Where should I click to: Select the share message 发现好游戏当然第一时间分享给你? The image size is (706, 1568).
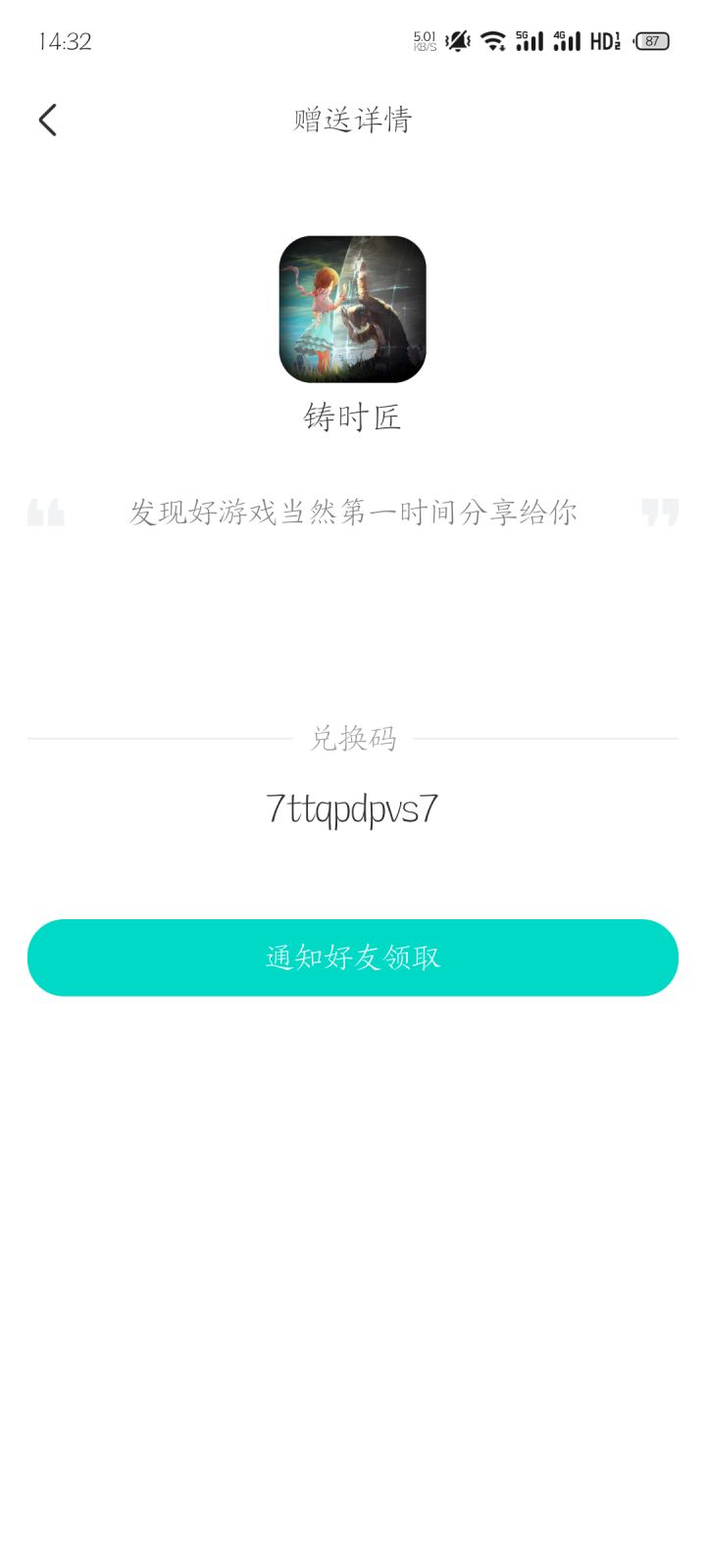(351, 512)
